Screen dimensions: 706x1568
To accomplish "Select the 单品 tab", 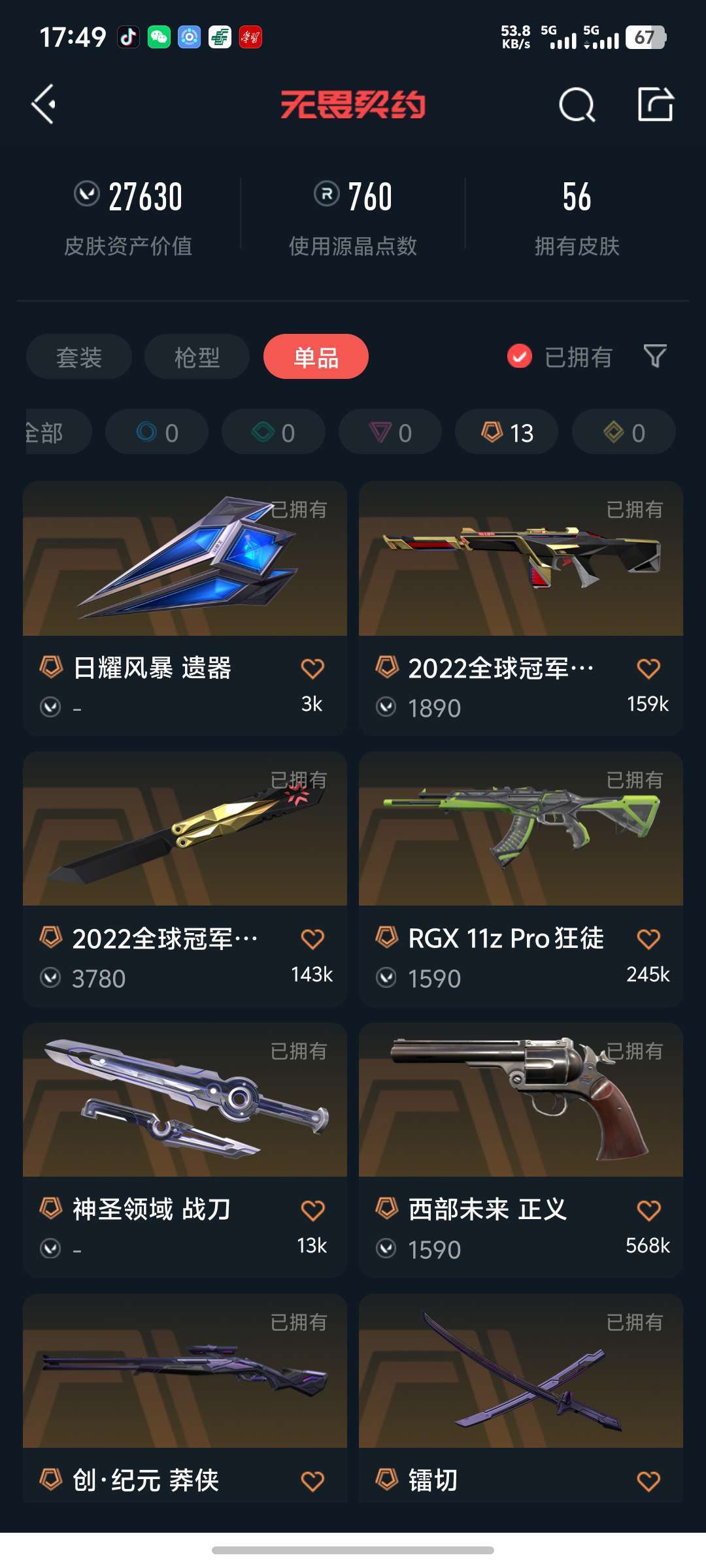I will click(x=316, y=357).
